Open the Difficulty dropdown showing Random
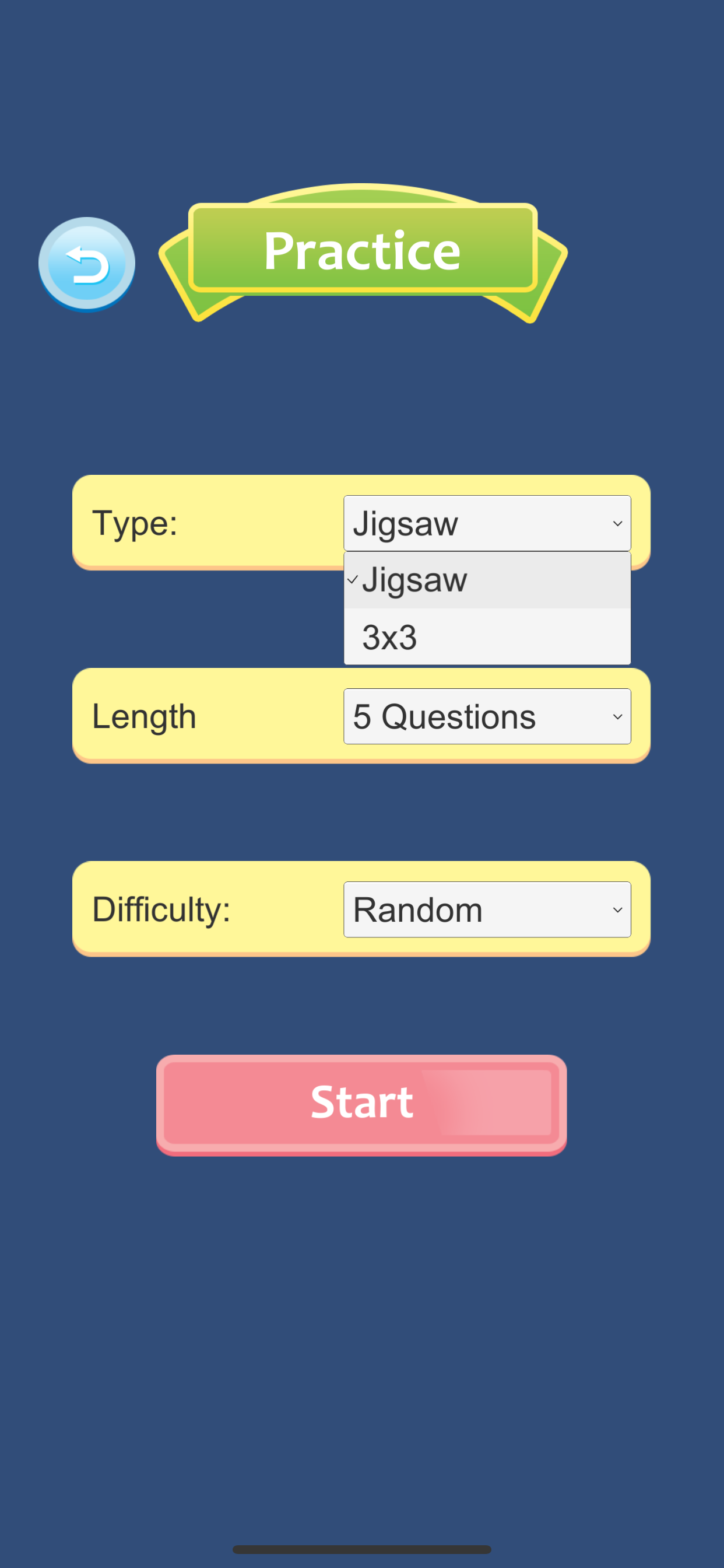Viewport: 724px width, 1568px height. [x=487, y=909]
